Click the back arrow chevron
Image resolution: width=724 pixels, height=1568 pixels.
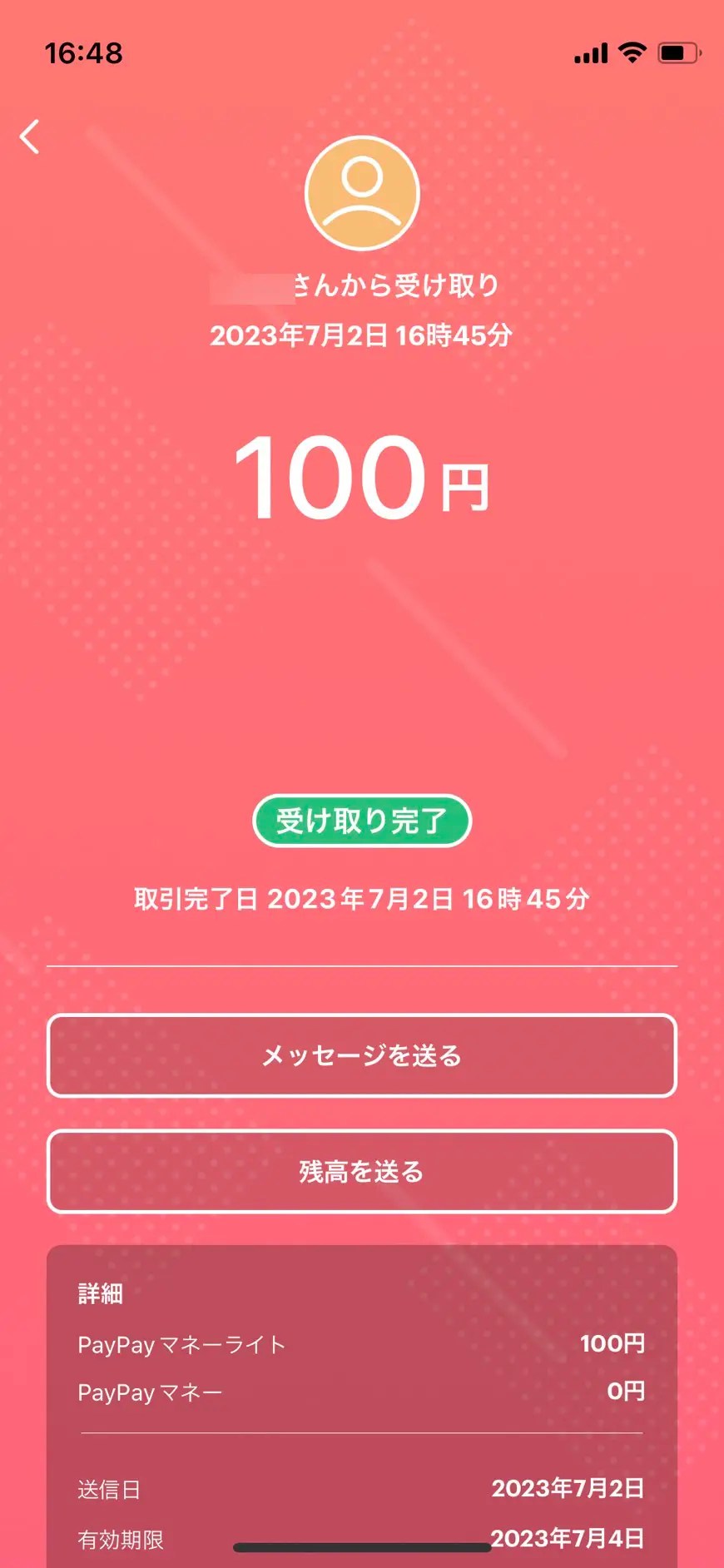[x=30, y=137]
